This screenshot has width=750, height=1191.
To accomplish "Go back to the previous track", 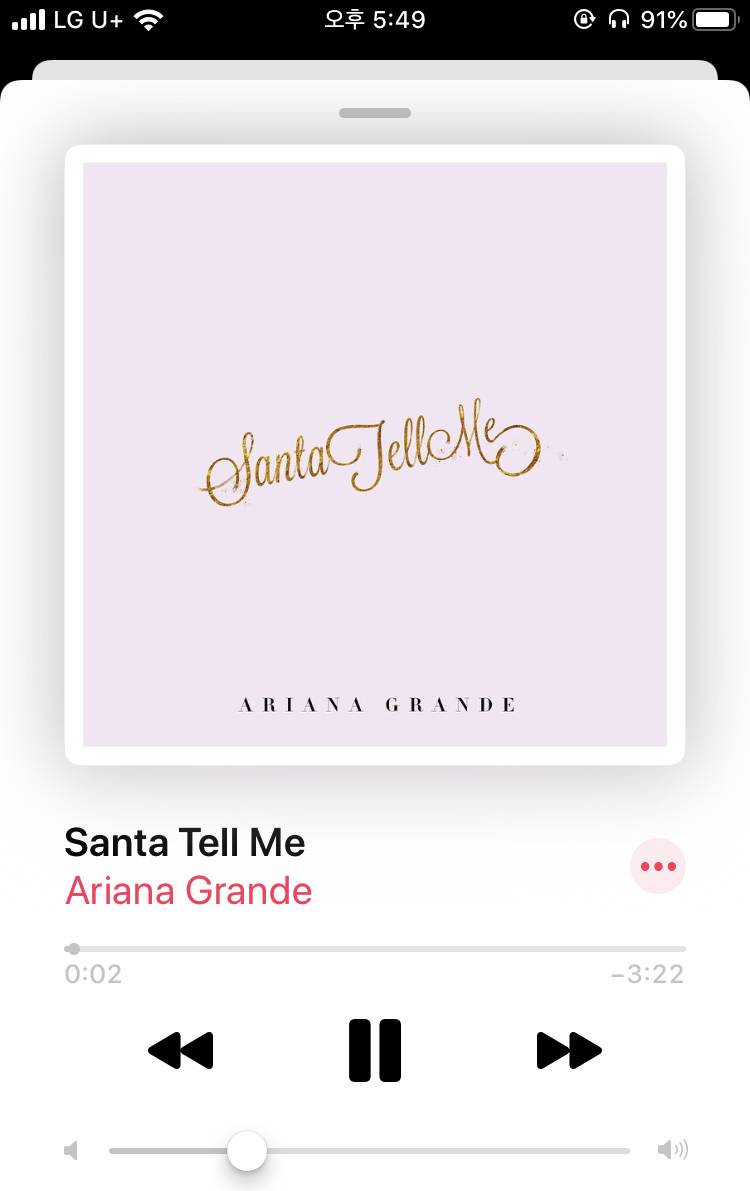I will 181,1050.
